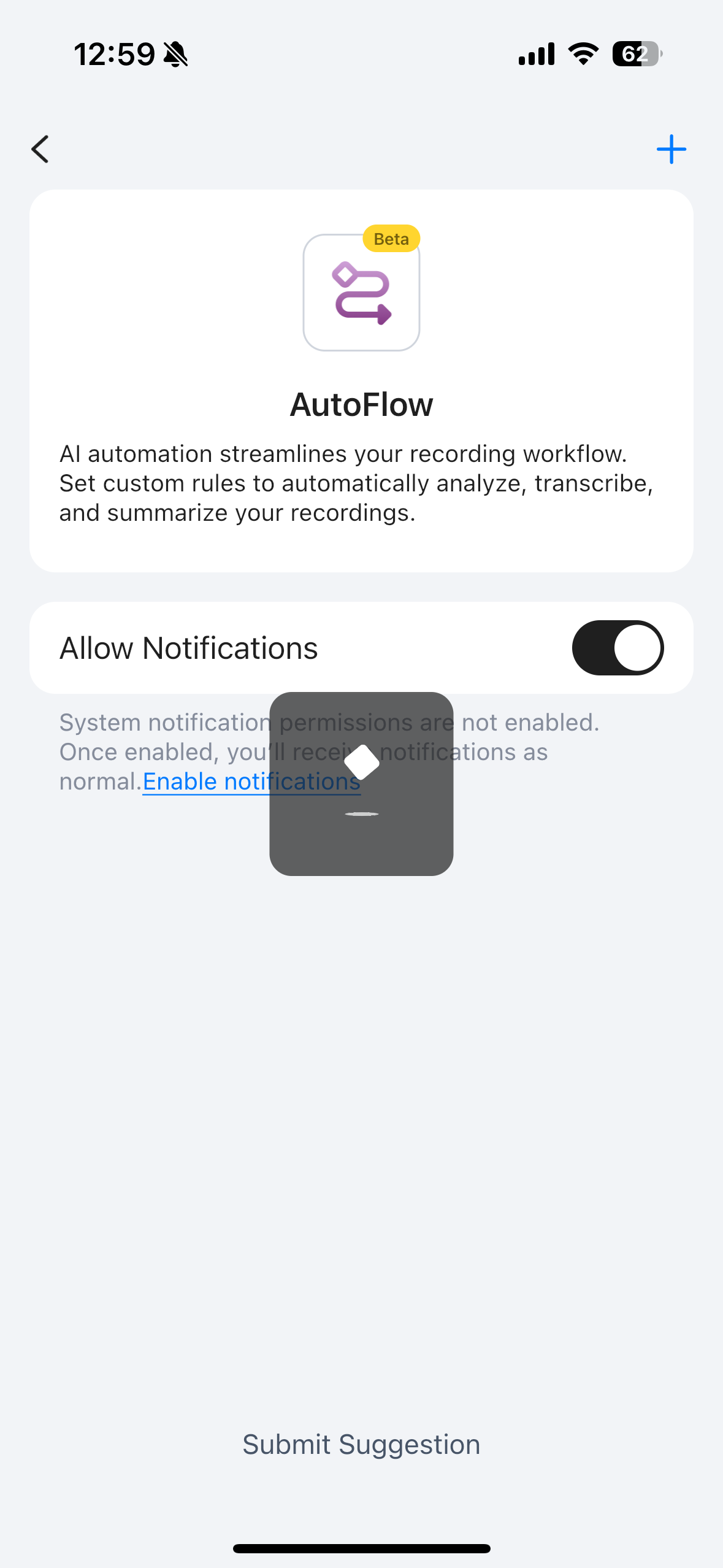723x1568 pixels.
Task: Toggle the Allow Notifications switch
Action: (617, 648)
